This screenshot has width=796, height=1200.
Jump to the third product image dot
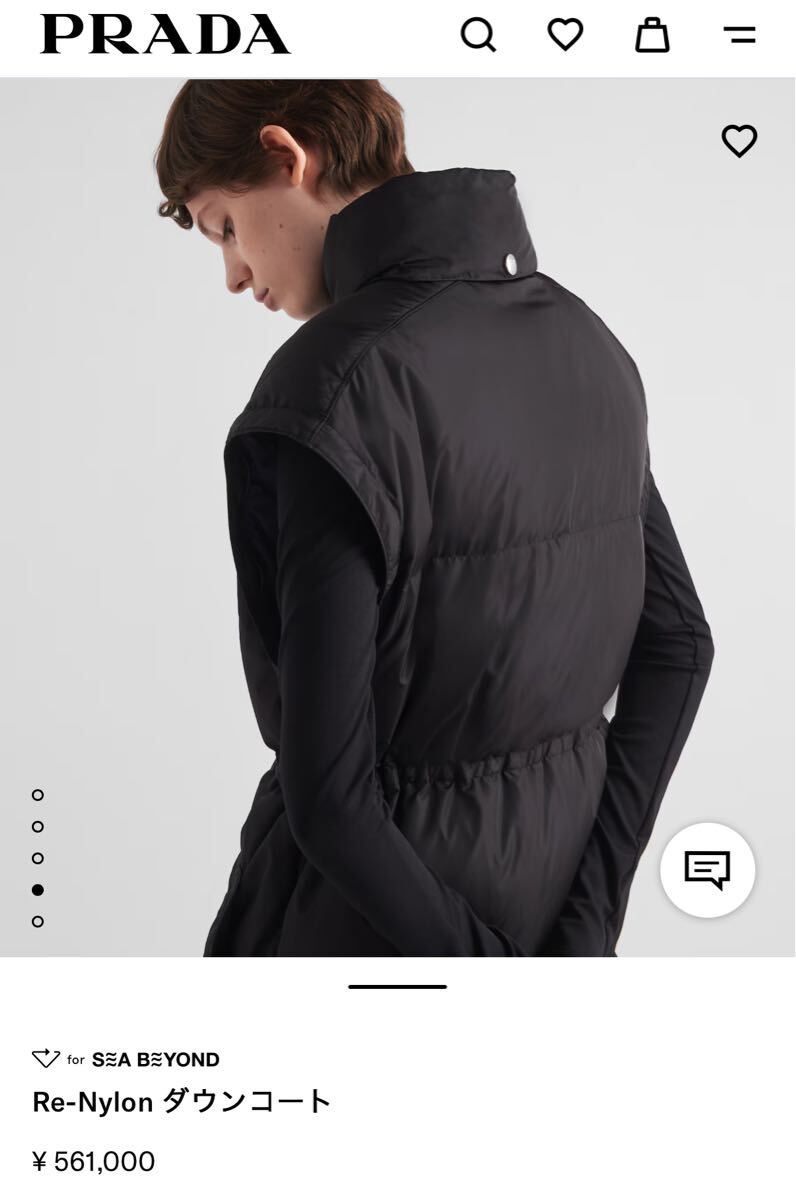(38, 858)
